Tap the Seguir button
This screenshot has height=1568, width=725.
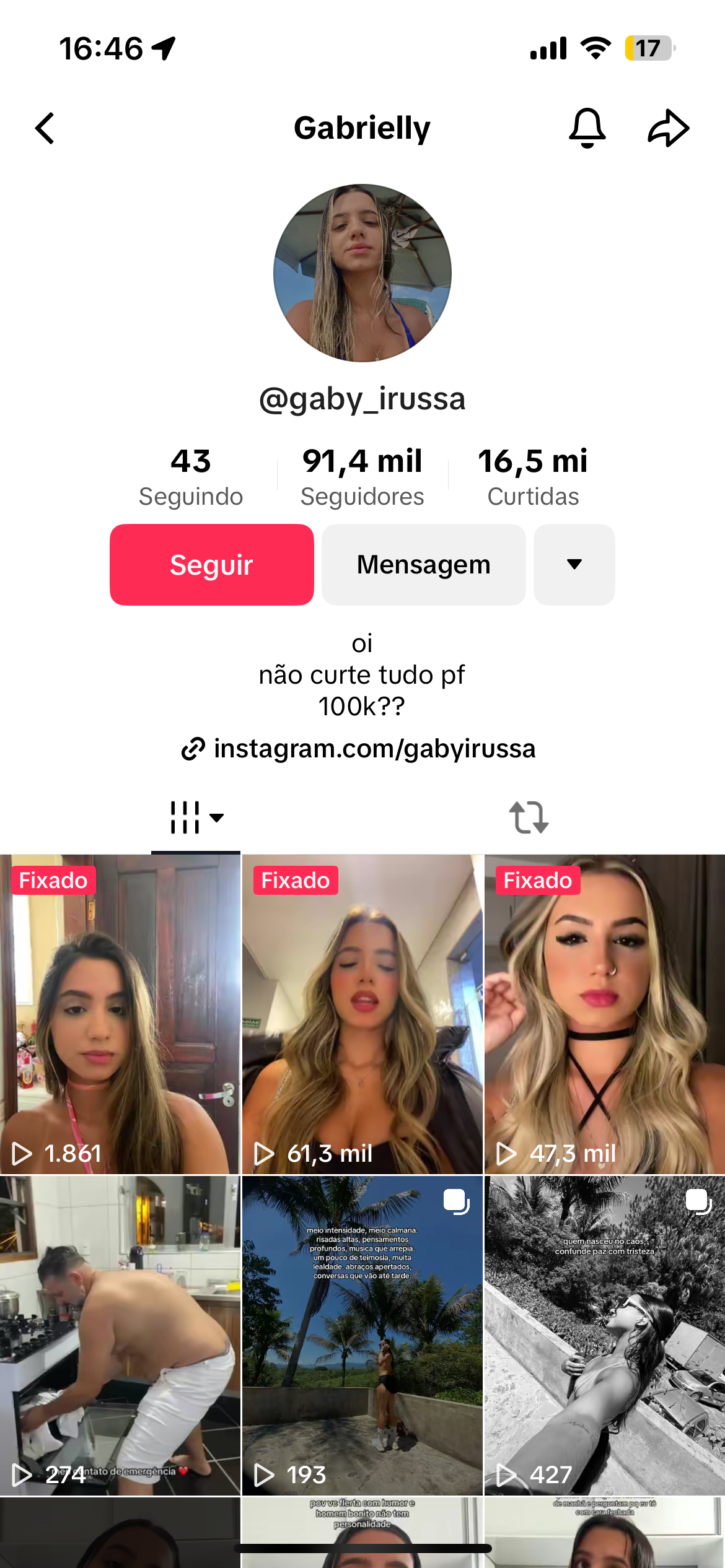pos(212,565)
